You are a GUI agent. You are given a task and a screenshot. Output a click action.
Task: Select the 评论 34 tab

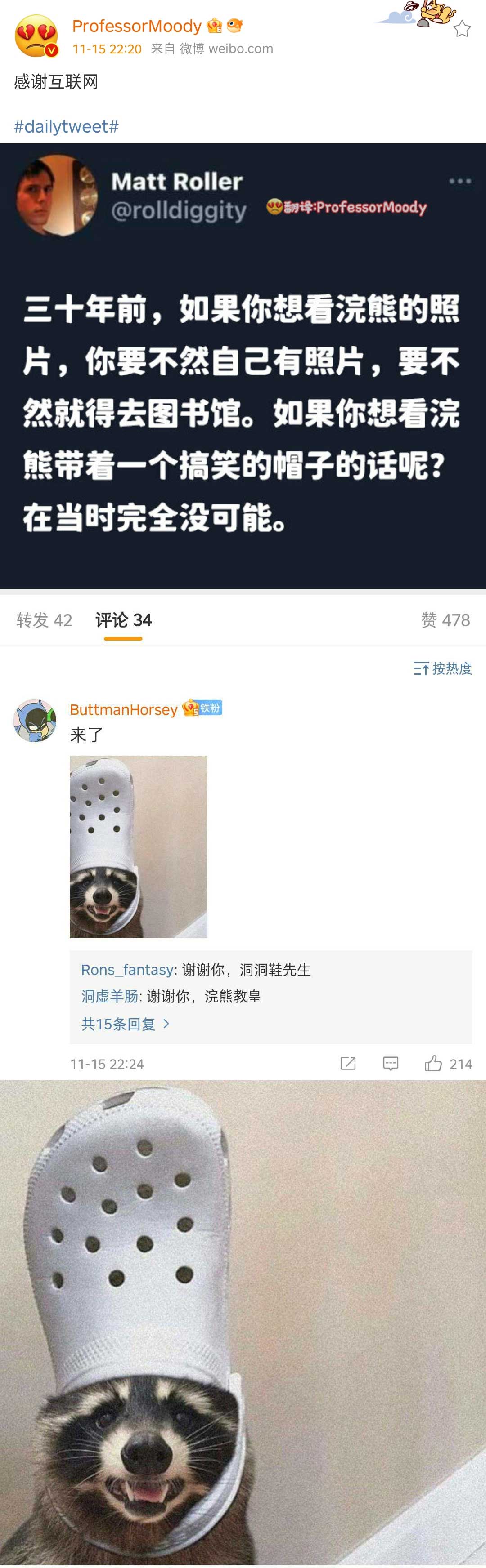pos(124,619)
